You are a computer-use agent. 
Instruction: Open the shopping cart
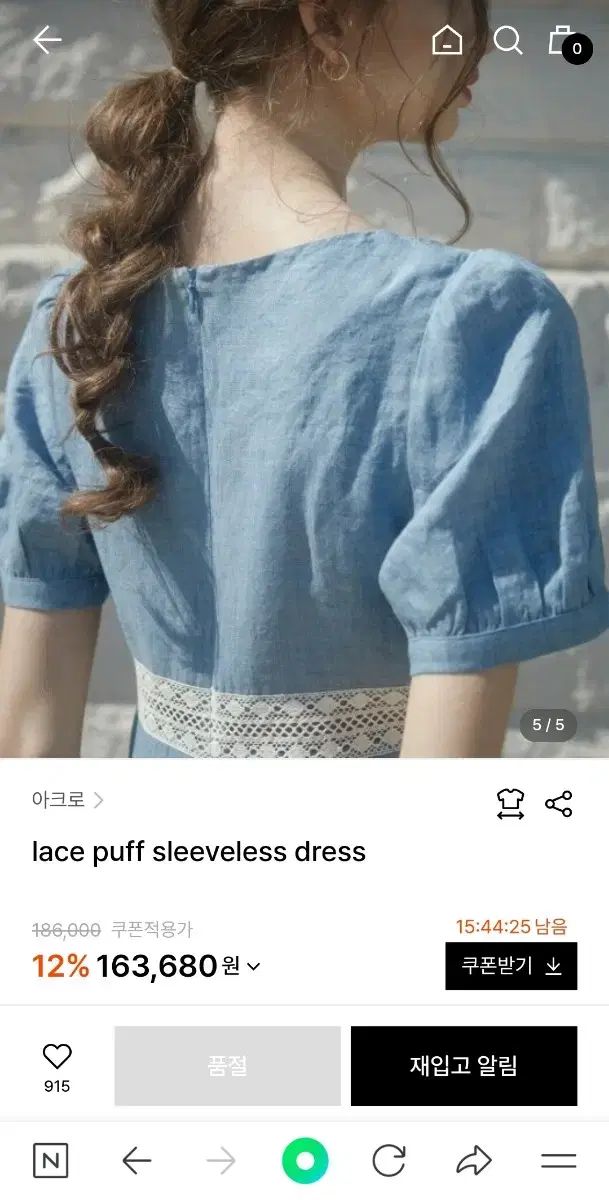(565, 41)
